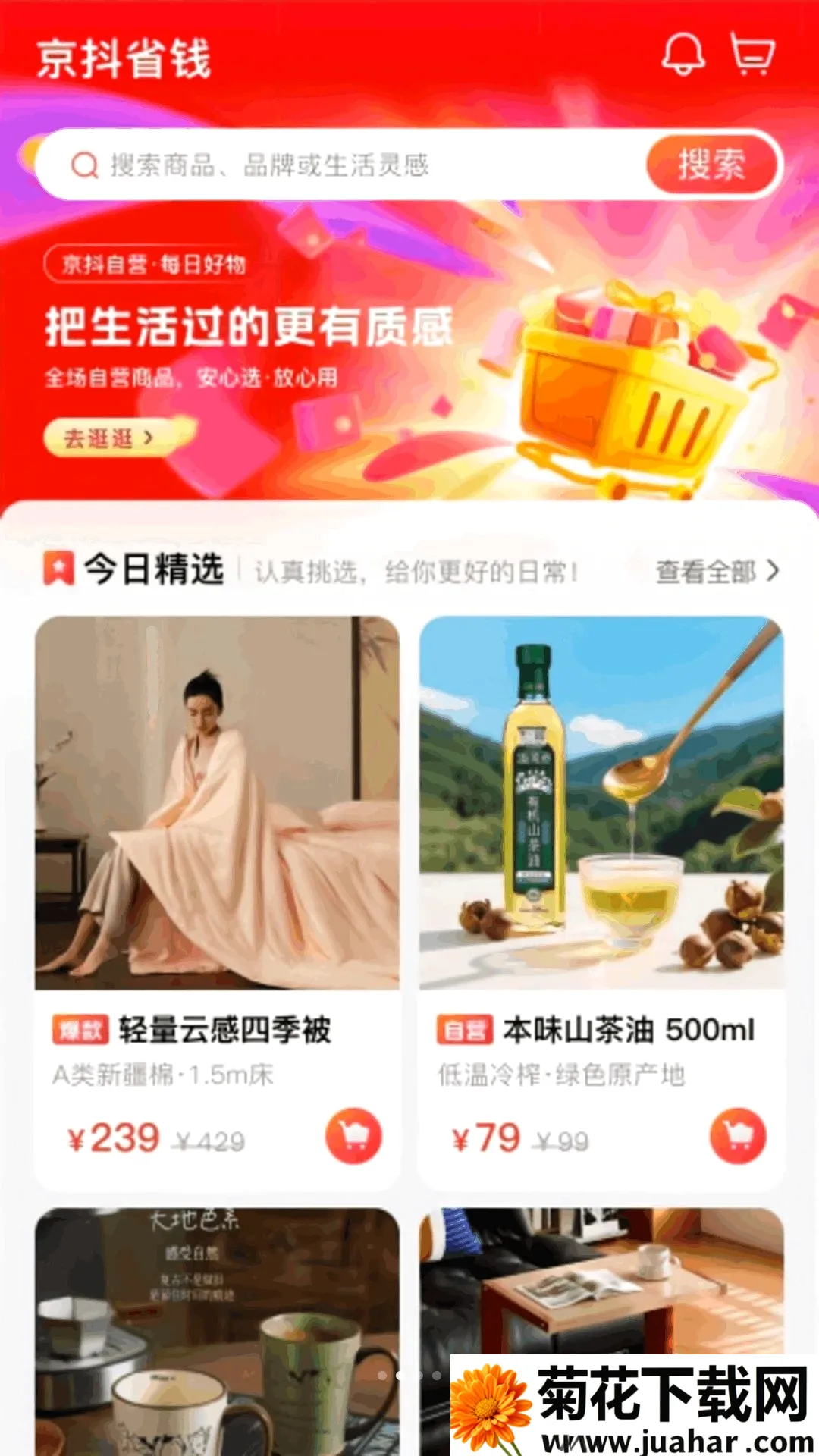This screenshot has height=1456, width=819.
Task: Open 查看全部 for today's picks
Action: coord(717,571)
